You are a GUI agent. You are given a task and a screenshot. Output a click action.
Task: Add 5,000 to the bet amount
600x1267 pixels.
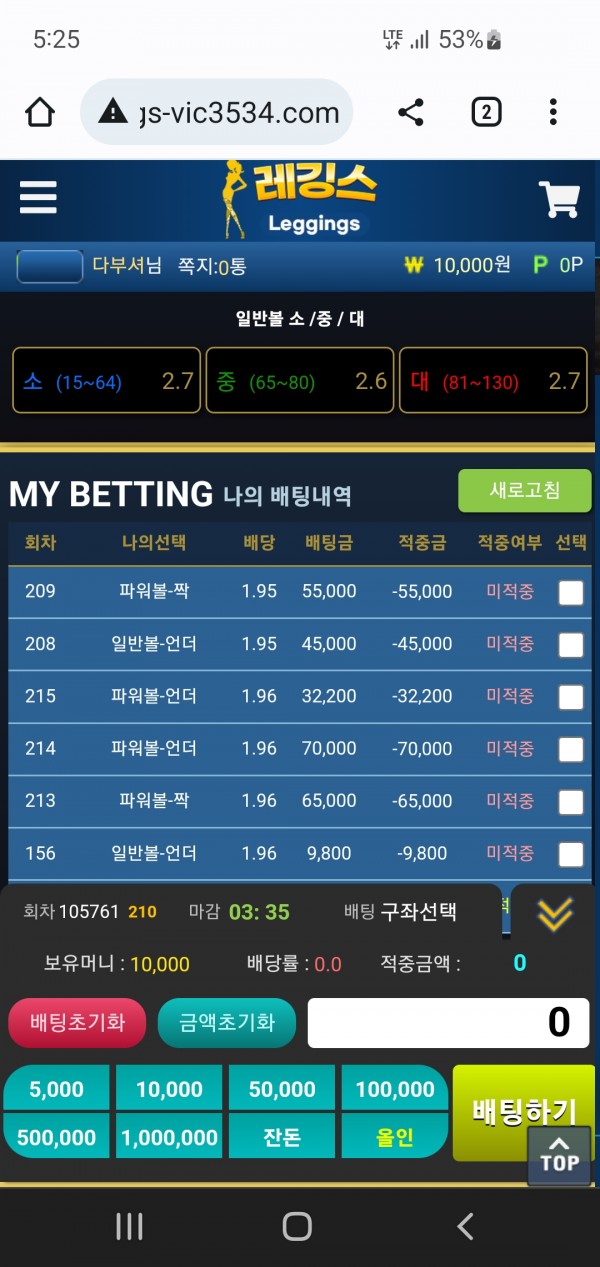[x=56, y=1089]
